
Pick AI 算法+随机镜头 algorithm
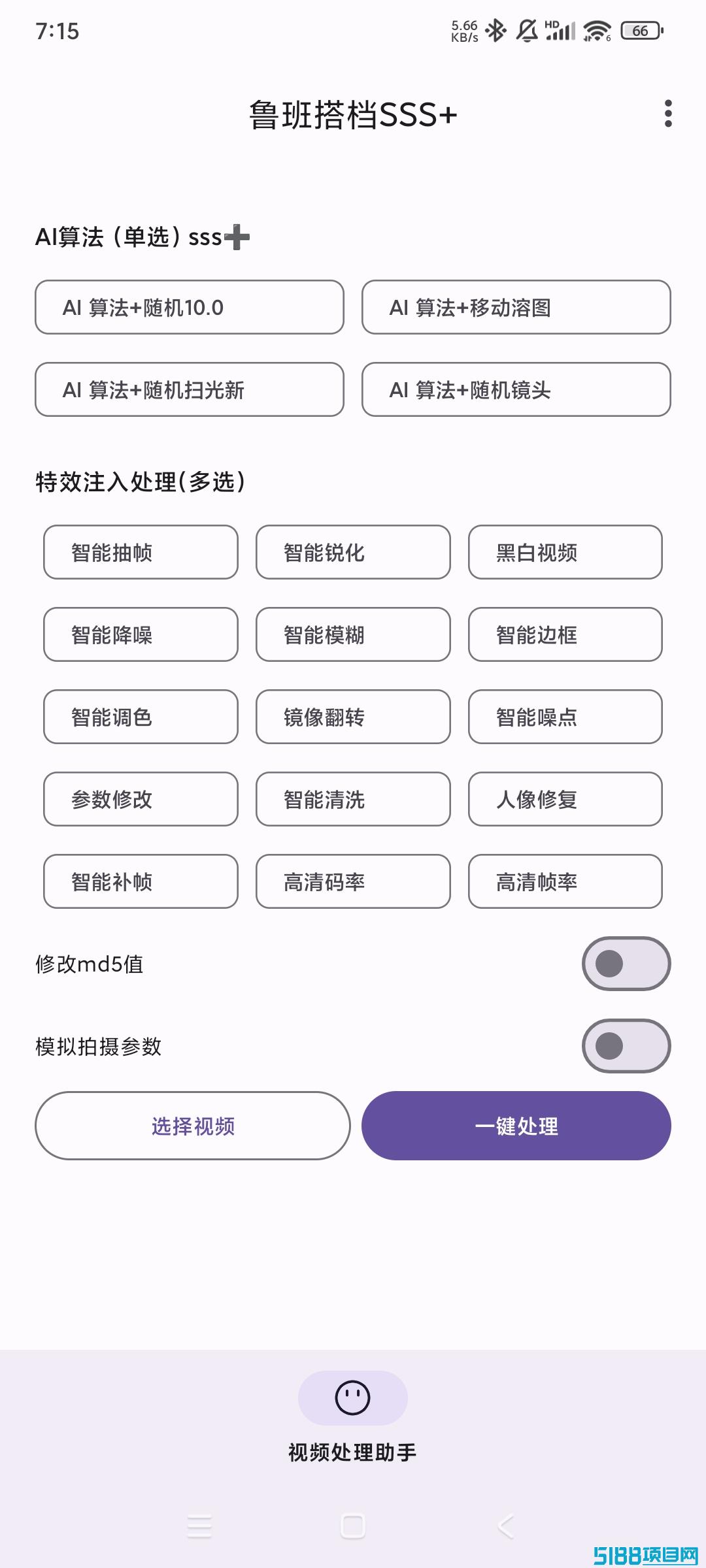tap(516, 389)
